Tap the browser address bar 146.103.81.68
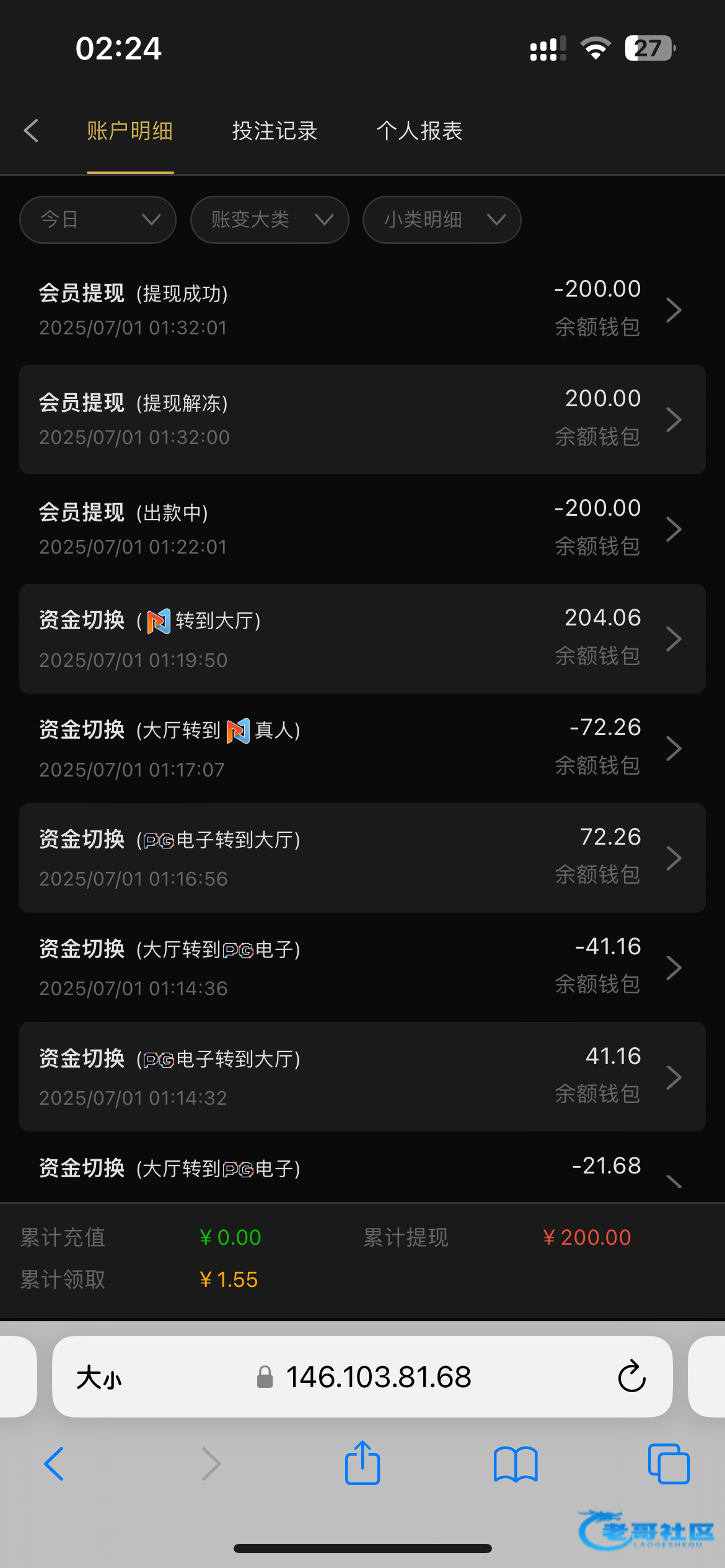Image resolution: width=725 pixels, height=1568 pixels. coord(364,1377)
